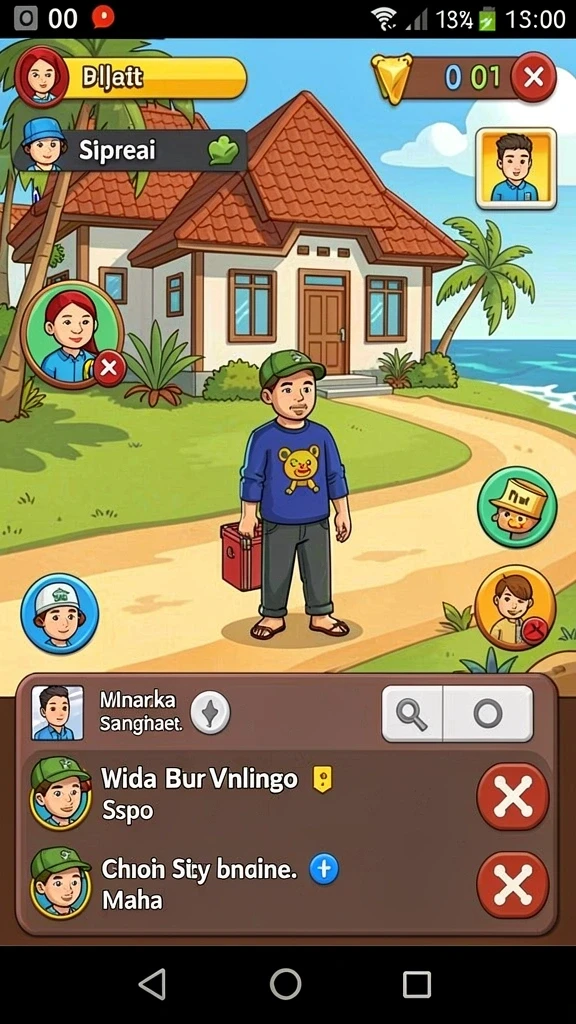This screenshot has width=576, height=1024.
Task: Remove the Wida Bur Vnlingo row
Action: 513,796
